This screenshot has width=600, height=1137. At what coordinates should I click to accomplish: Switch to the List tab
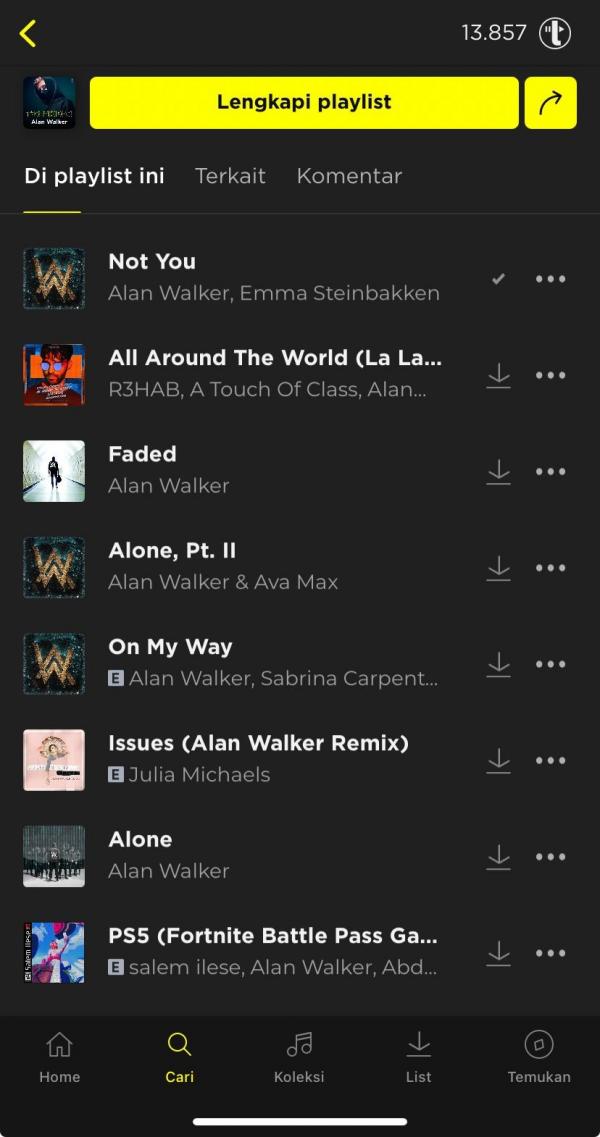(x=418, y=1058)
